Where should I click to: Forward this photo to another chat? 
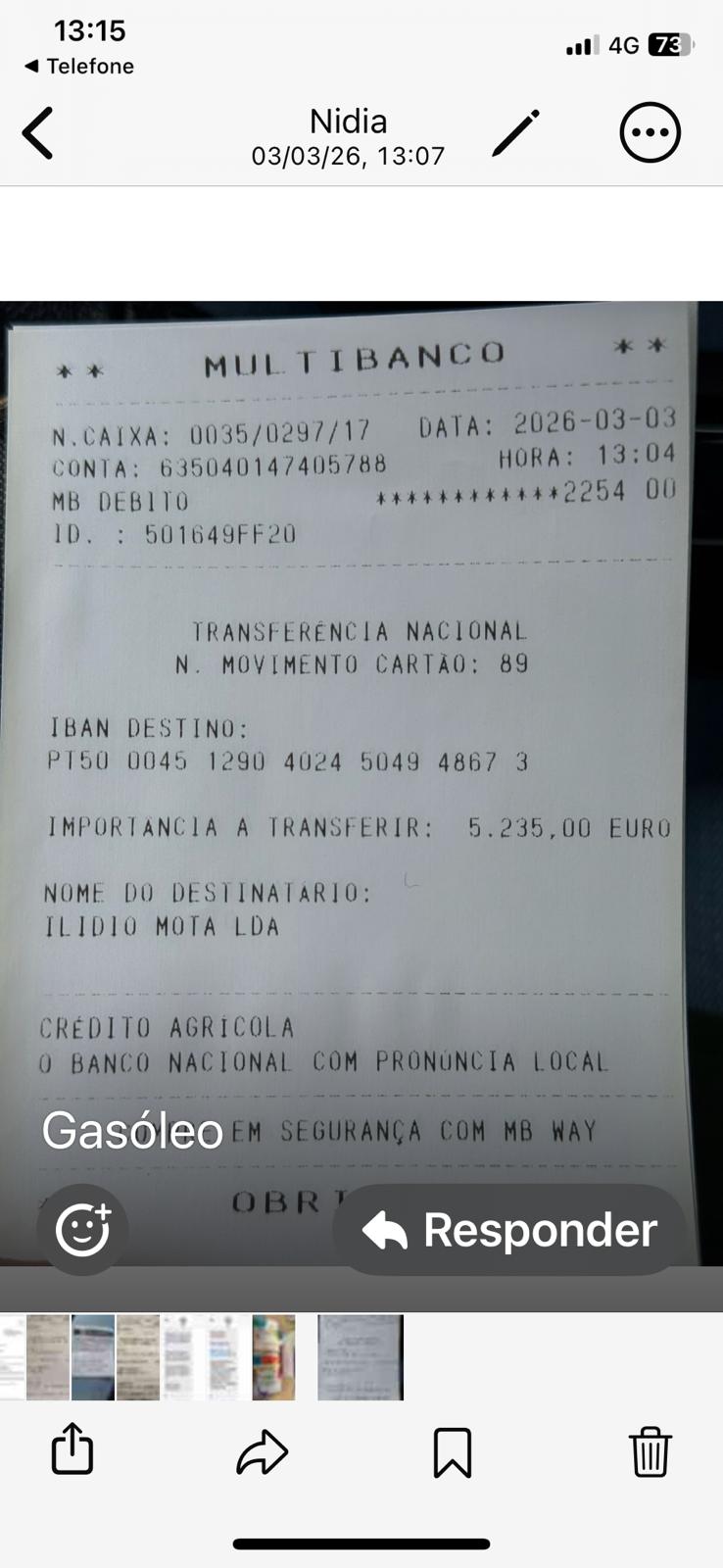pos(262,1451)
